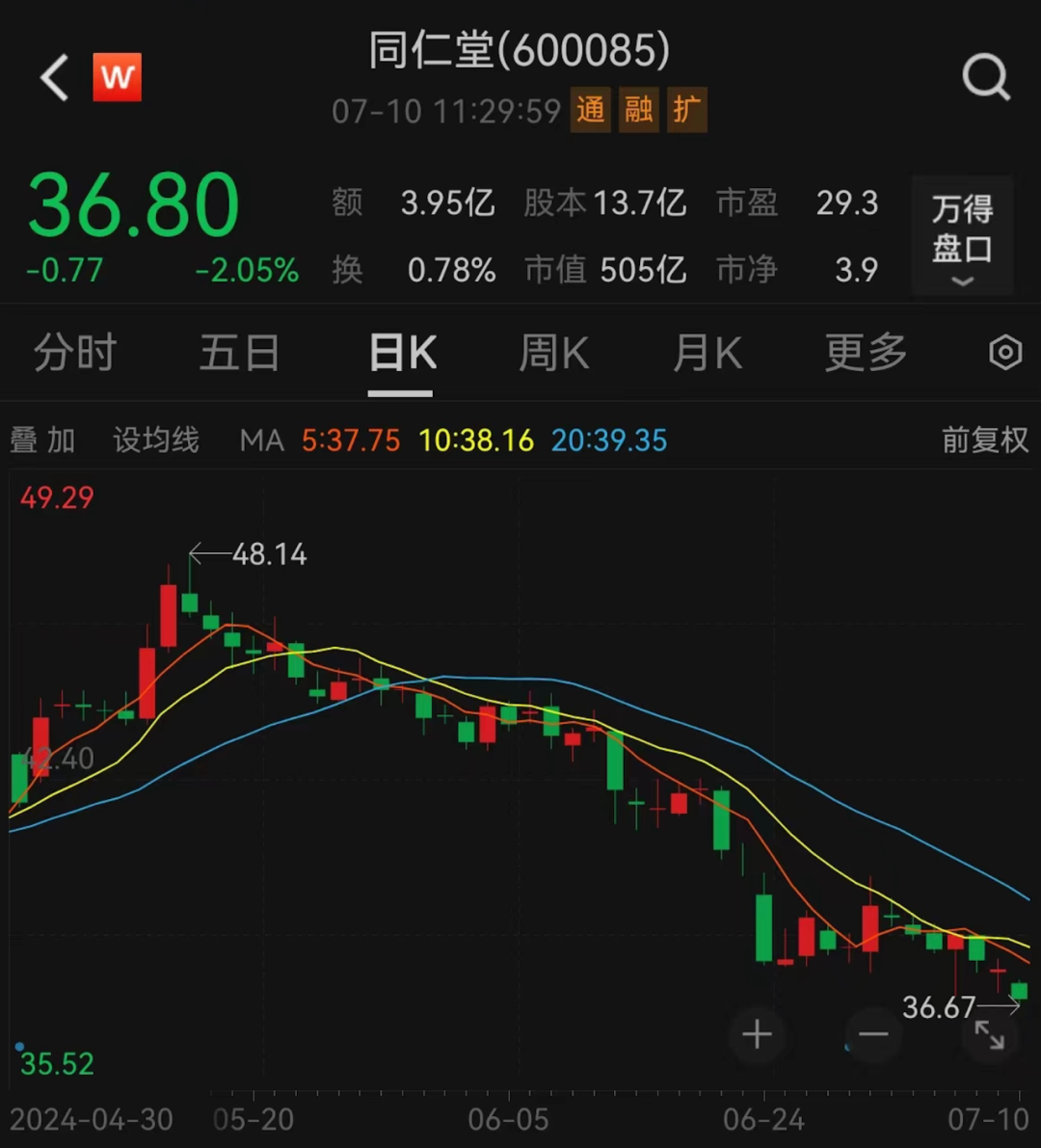The height and width of the screenshot is (1148, 1041).
Task: Expand the chart to full screen
Action: 989,1035
